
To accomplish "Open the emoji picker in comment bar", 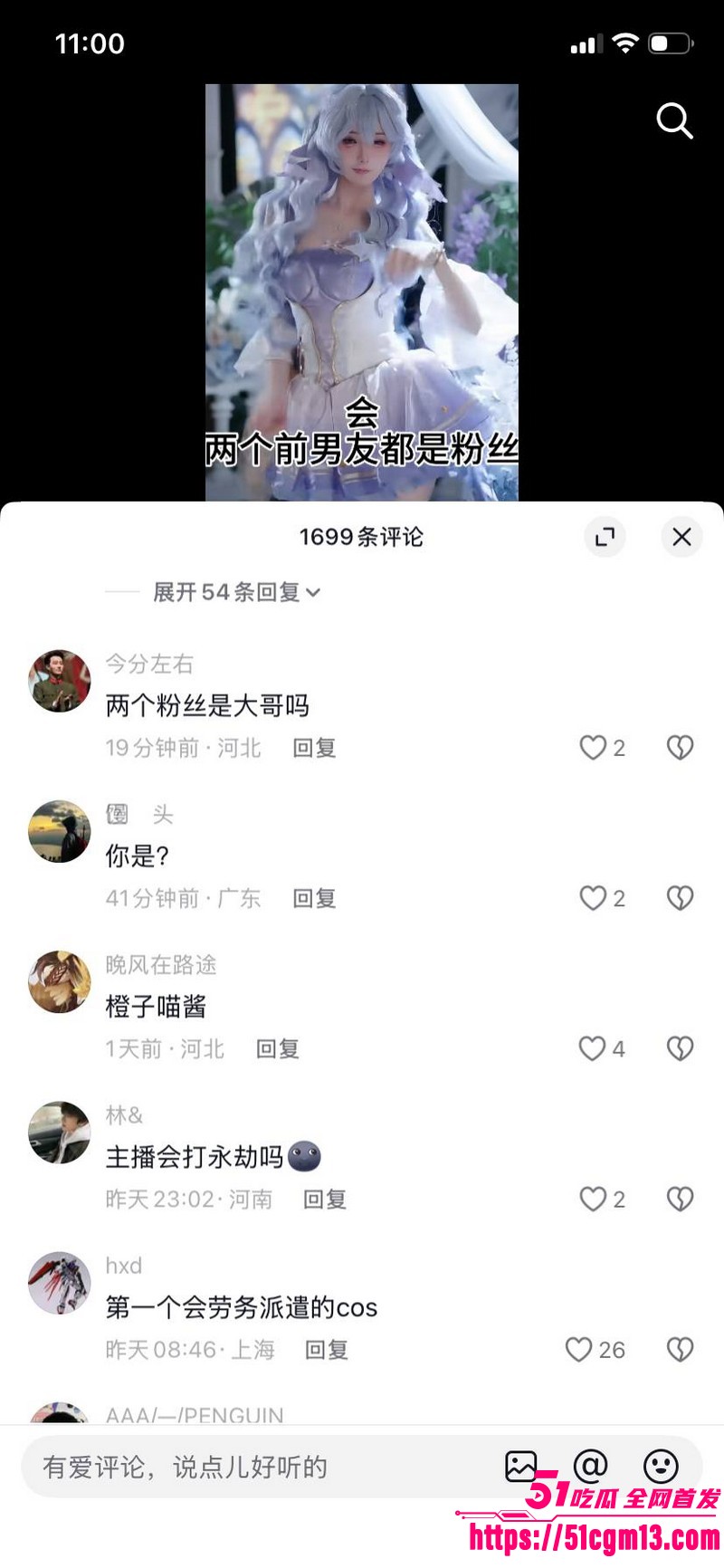I will point(660,1467).
